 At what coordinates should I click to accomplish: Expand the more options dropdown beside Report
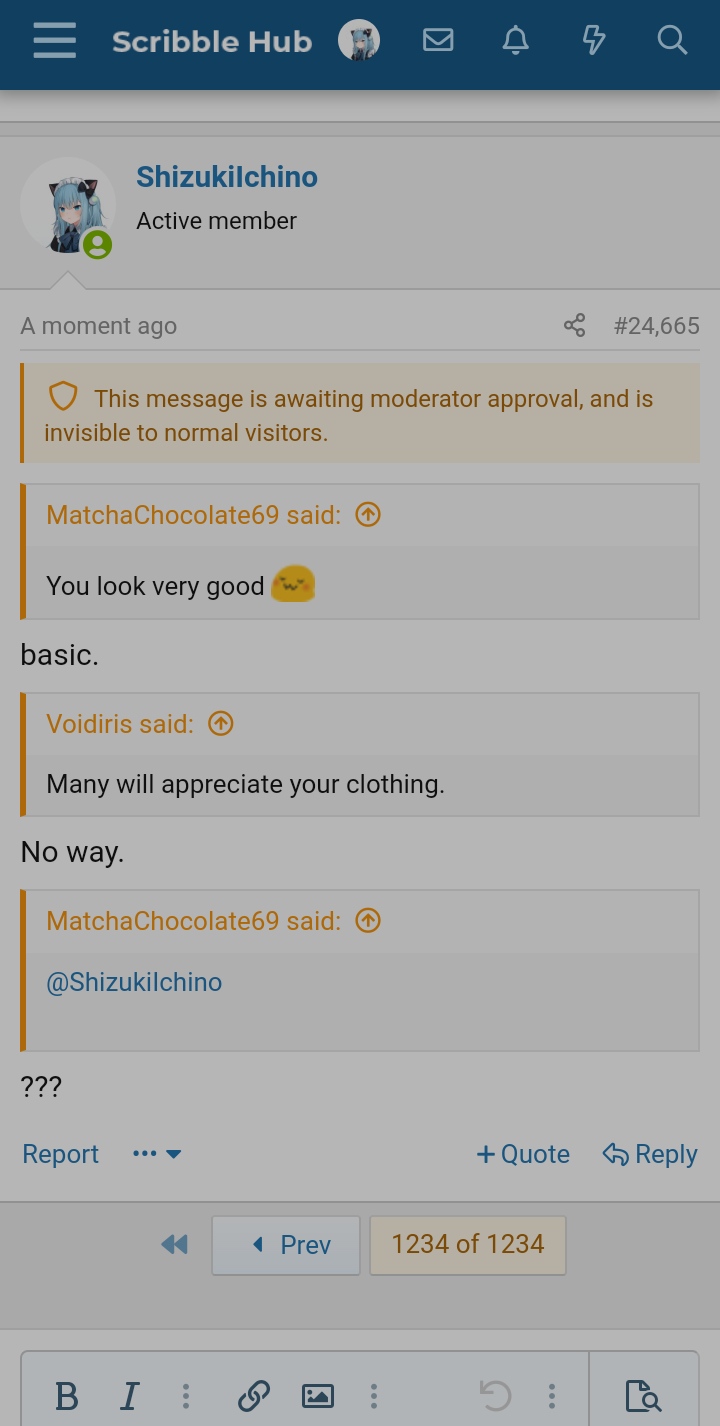coord(157,1154)
